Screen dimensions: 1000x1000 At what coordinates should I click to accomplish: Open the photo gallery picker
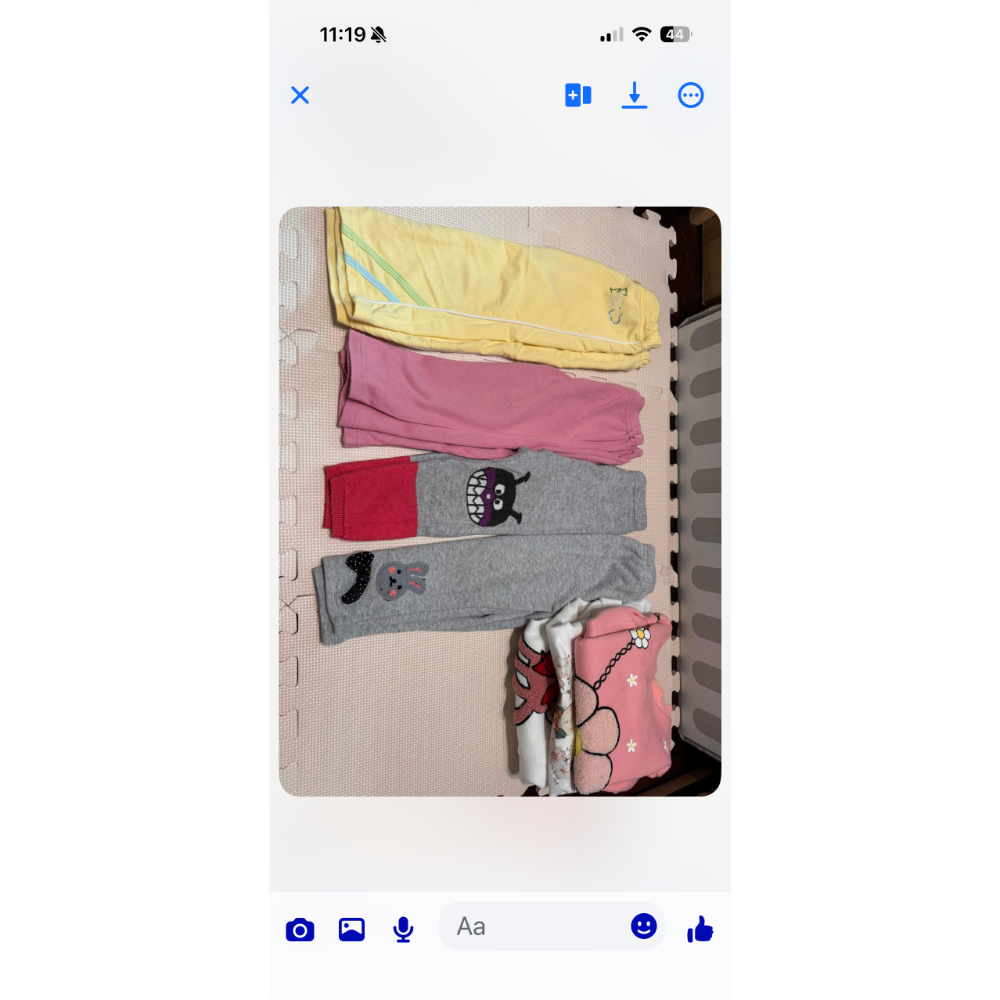(352, 930)
